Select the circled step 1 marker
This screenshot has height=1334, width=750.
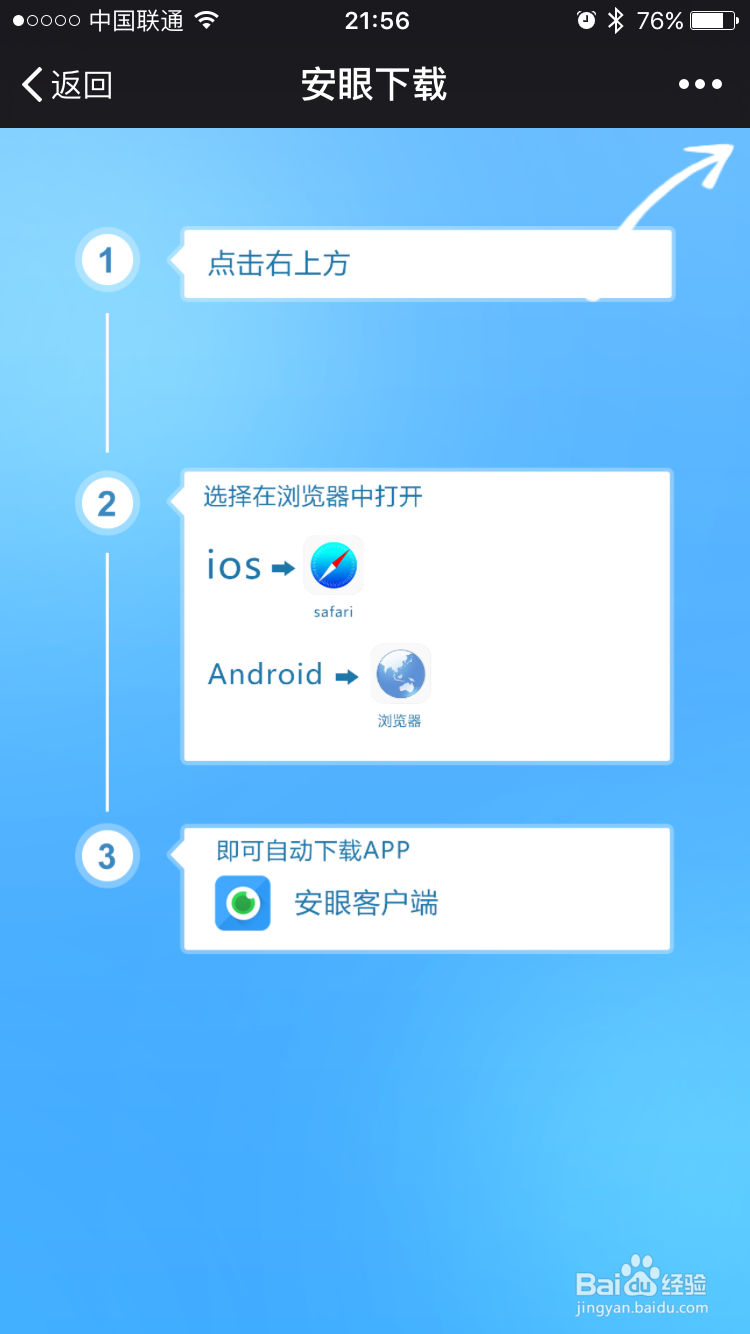107,260
